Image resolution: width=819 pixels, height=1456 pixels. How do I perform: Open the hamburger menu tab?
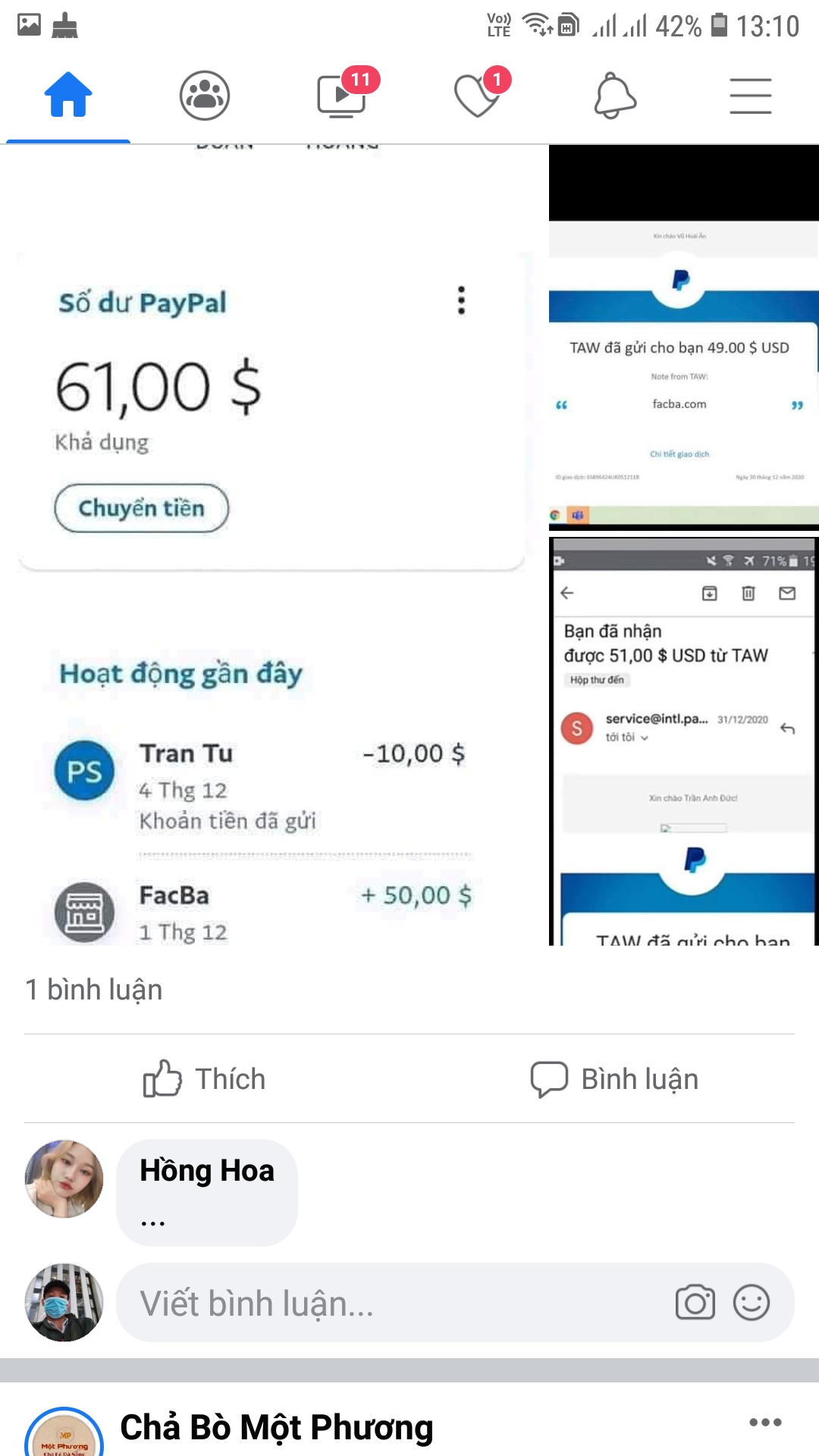(x=751, y=96)
